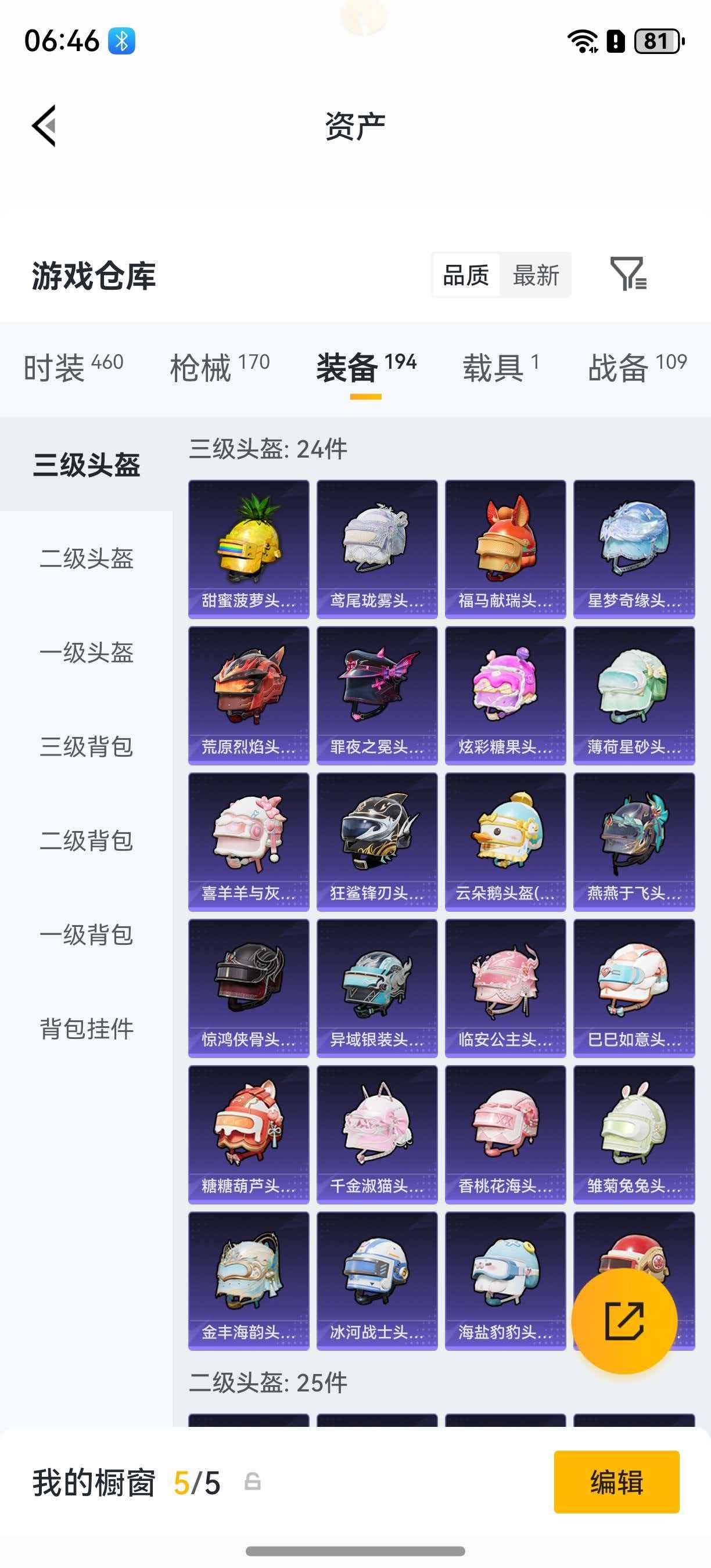The height and width of the screenshot is (1568, 711).
Task: Enable 品质 sorting mode
Action: (x=466, y=275)
